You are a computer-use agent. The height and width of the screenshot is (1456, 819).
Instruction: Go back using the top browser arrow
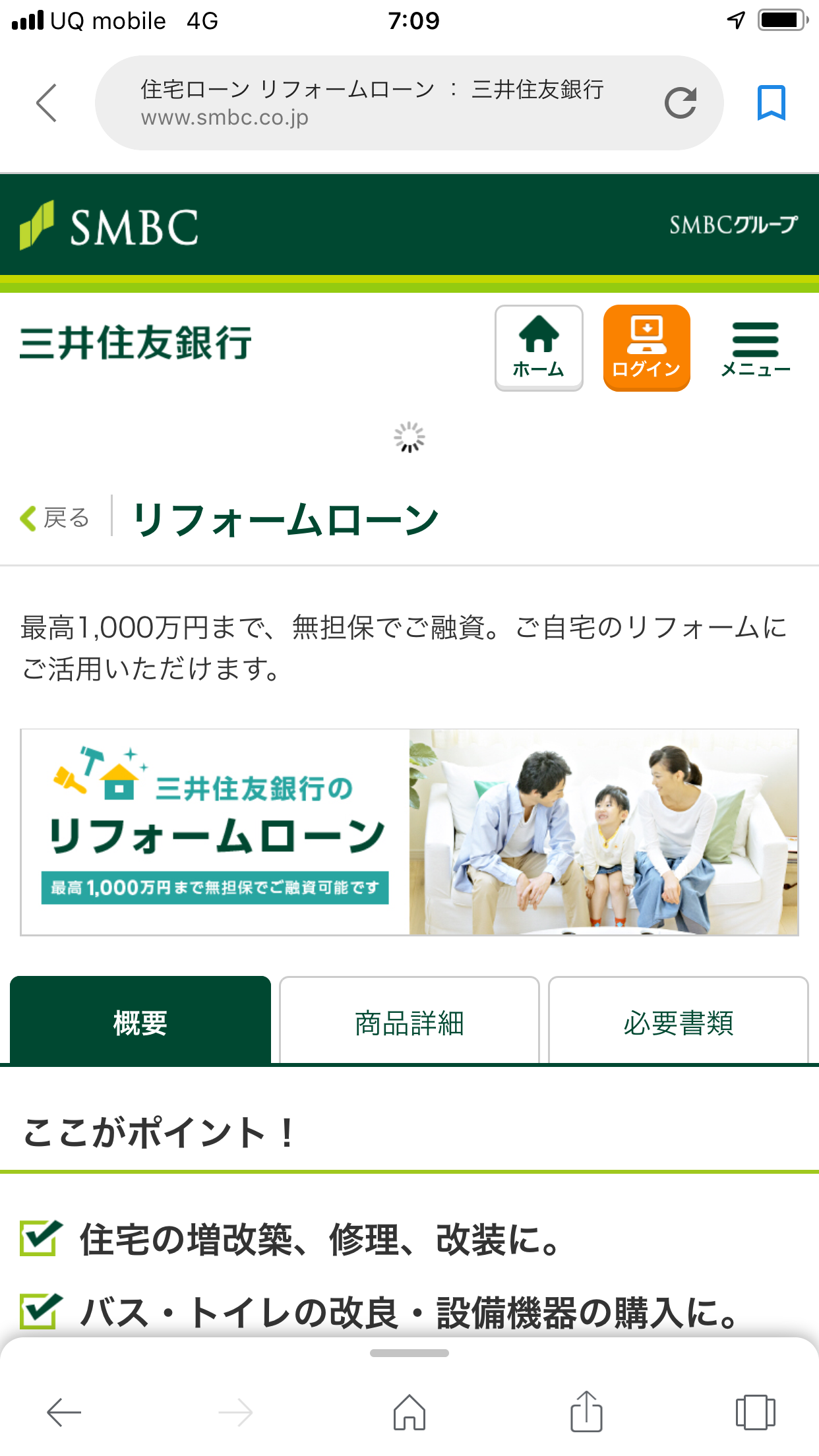pyautogui.click(x=47, y=103)
